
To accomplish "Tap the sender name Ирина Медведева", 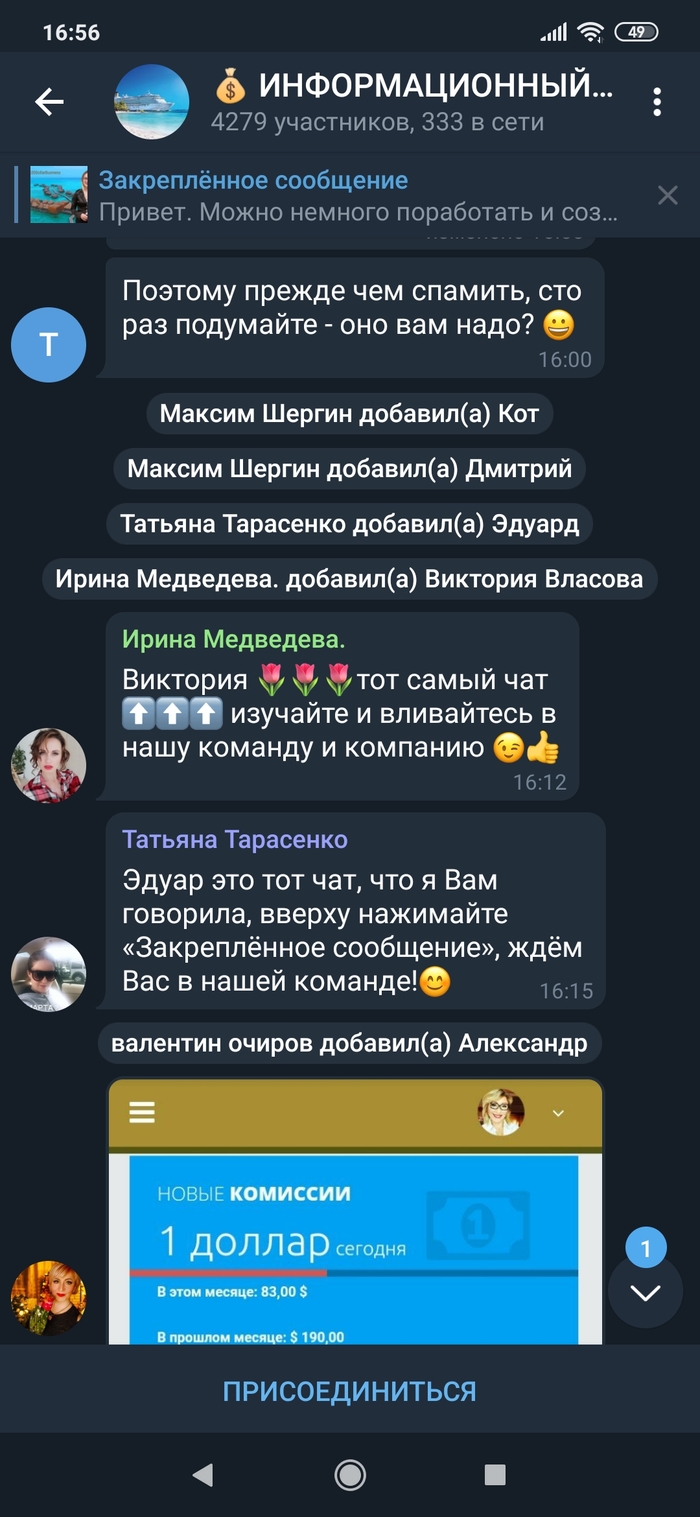I will pos(233,639).
